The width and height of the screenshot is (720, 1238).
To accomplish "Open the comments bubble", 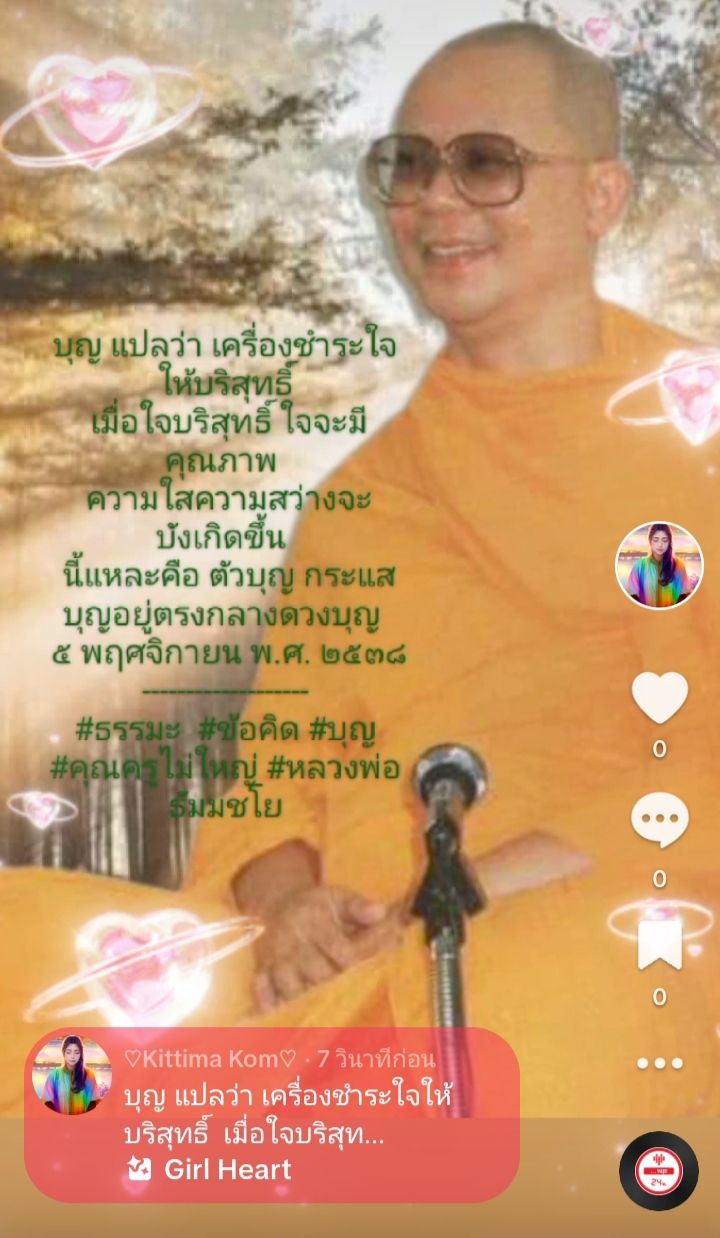I will tap(660, 820).
